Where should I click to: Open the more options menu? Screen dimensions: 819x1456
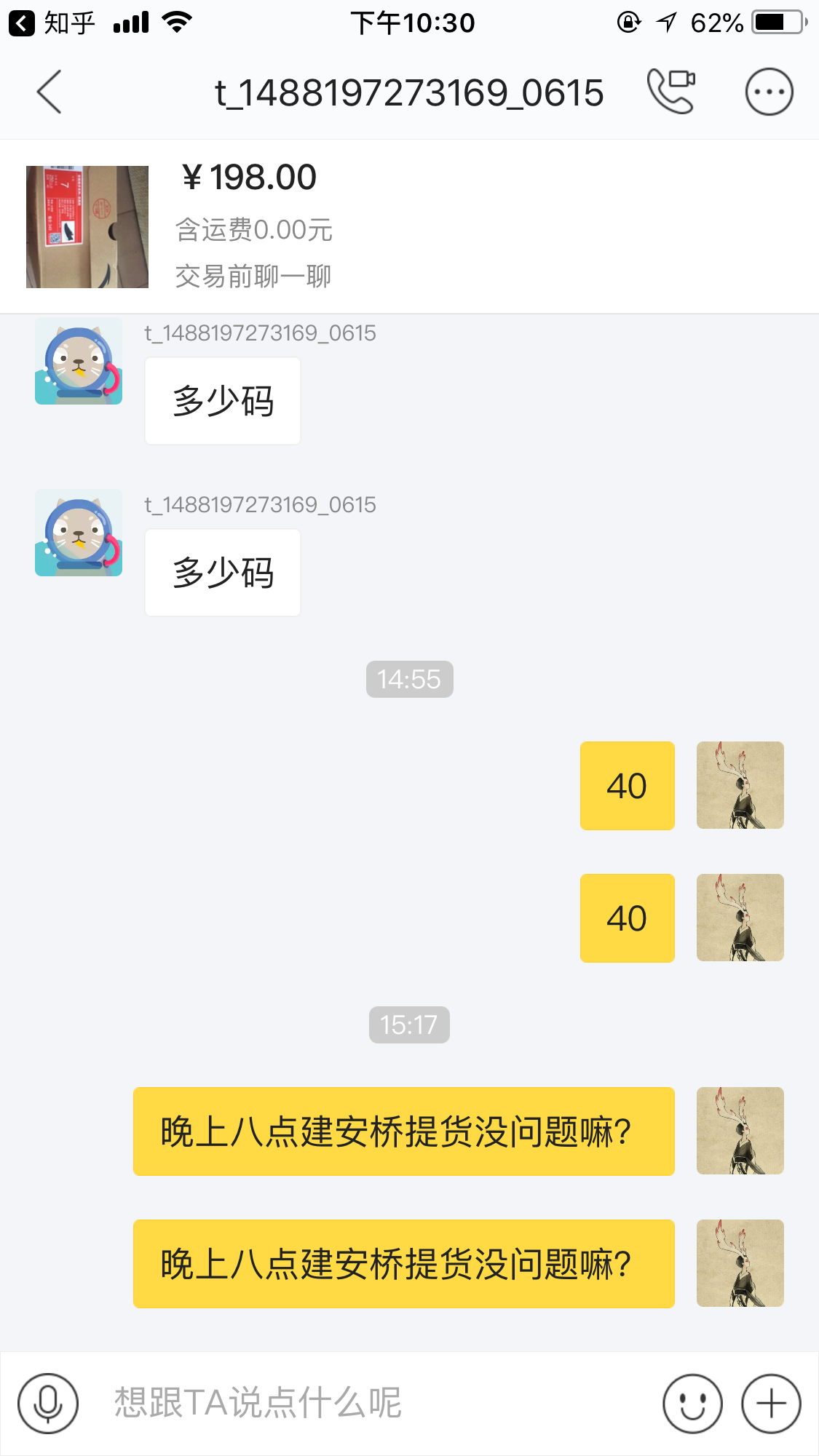pyautogui.click(x=769, y=92)
